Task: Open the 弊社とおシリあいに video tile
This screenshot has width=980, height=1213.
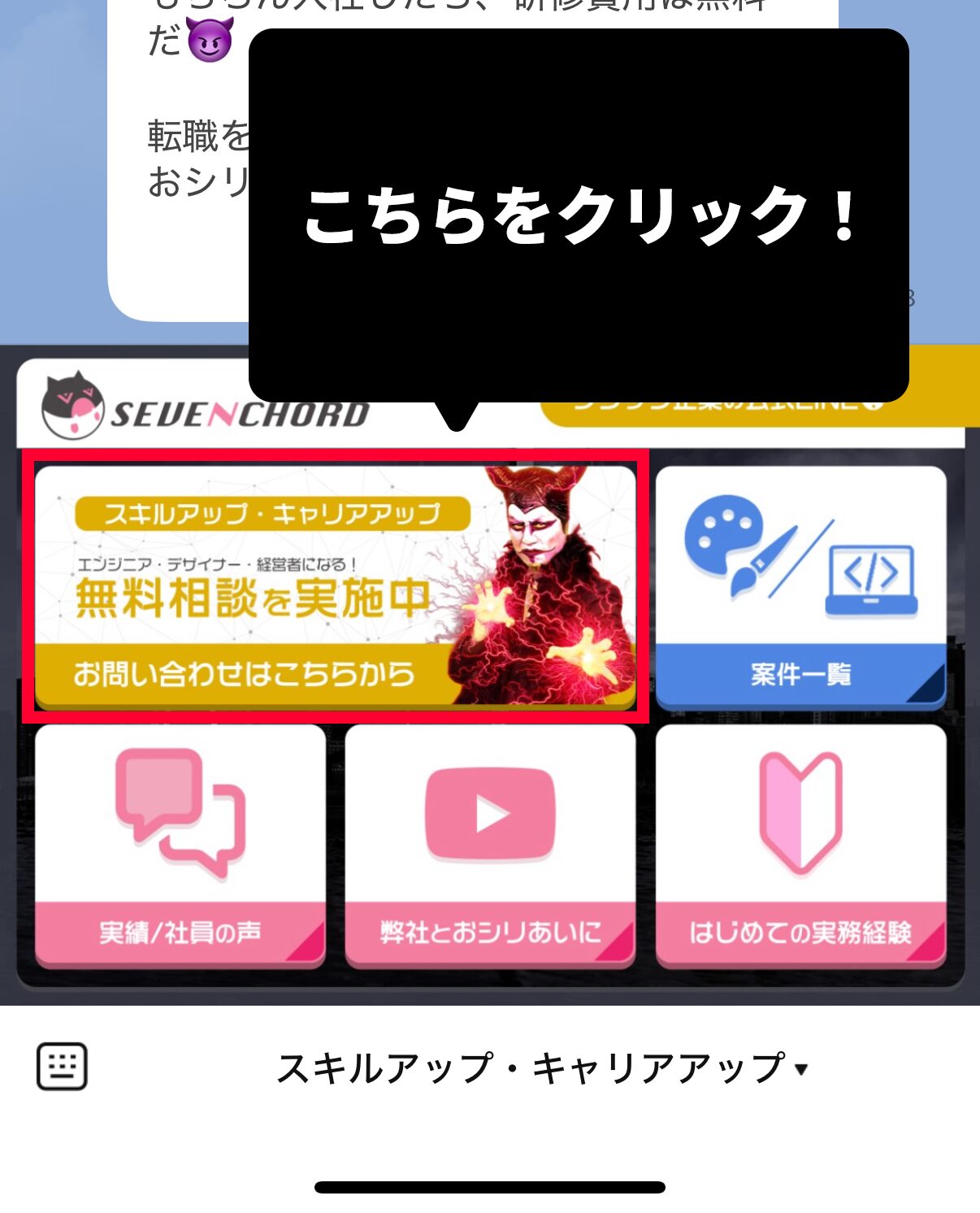Action: point(490,846)
